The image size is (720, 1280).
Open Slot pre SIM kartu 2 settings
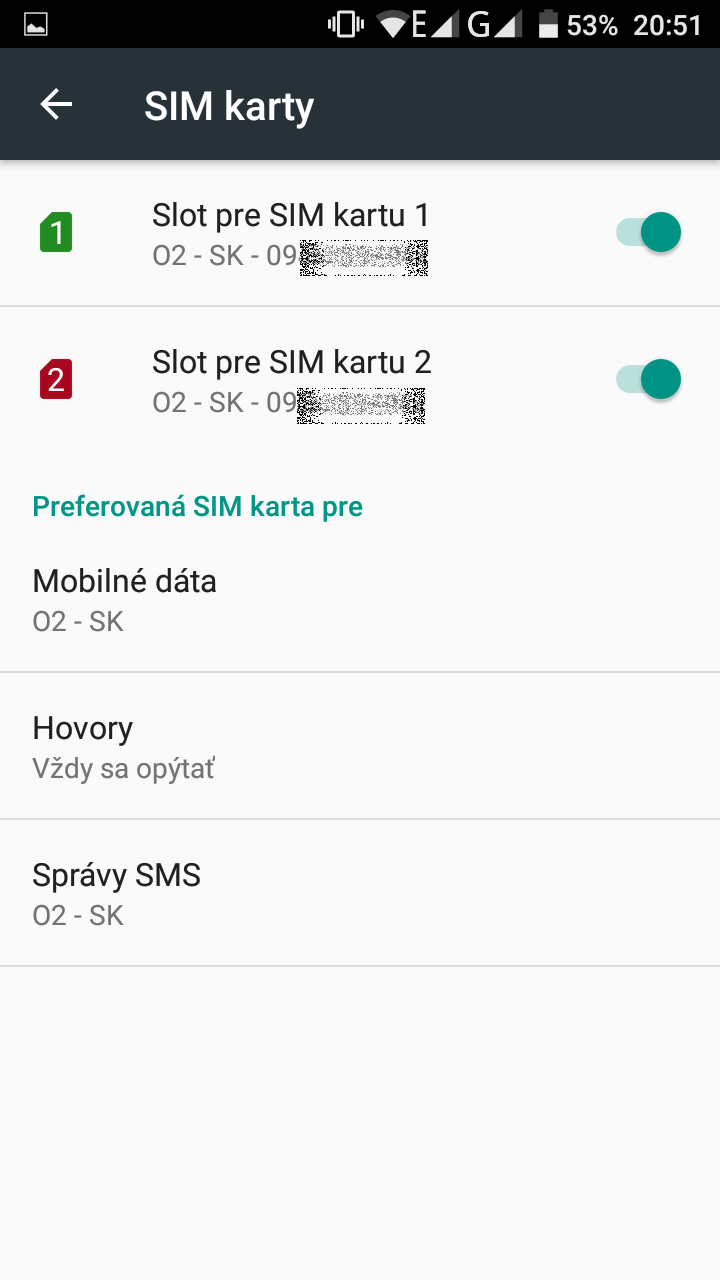click(x=360, y=380)
